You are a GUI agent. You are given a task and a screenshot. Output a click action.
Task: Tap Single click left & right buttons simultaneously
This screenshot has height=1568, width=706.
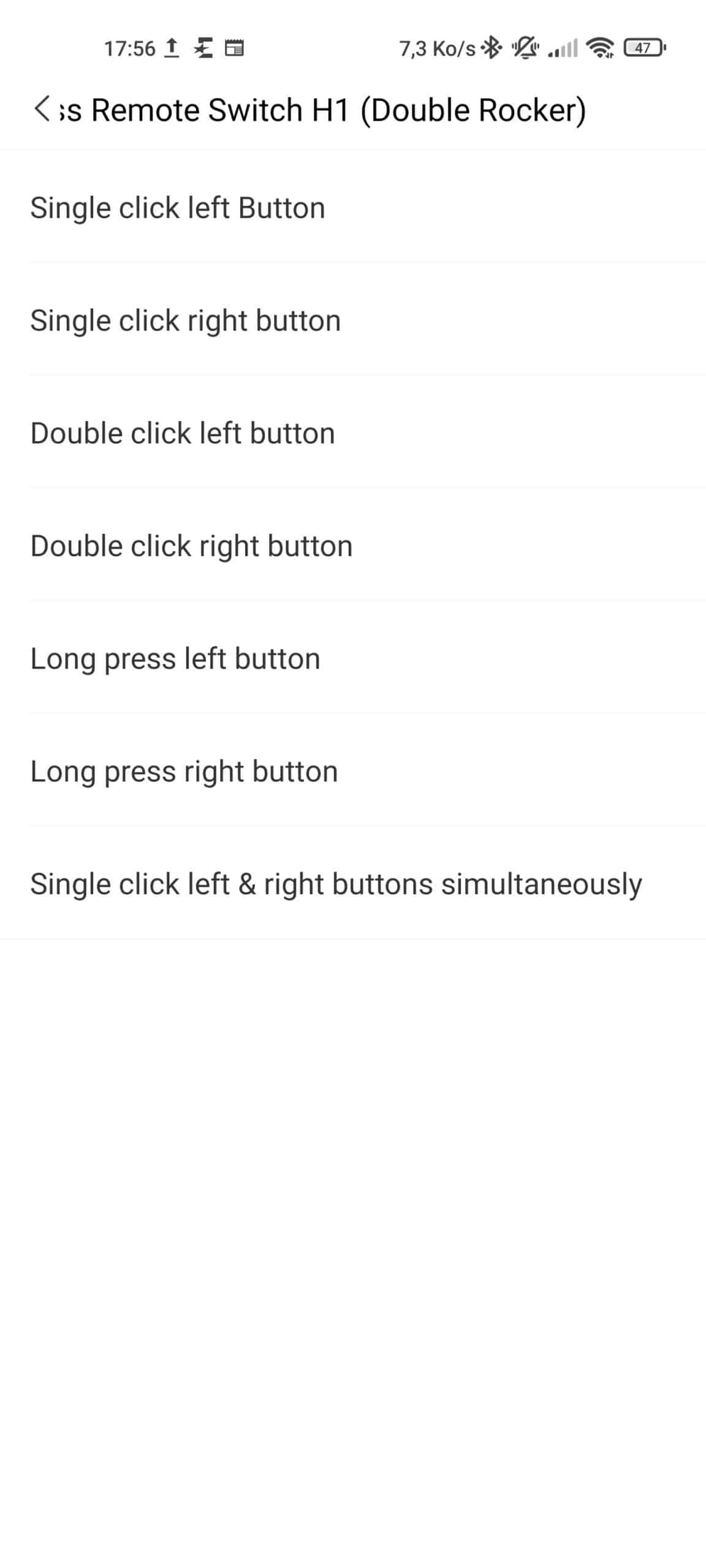point(353,883)
